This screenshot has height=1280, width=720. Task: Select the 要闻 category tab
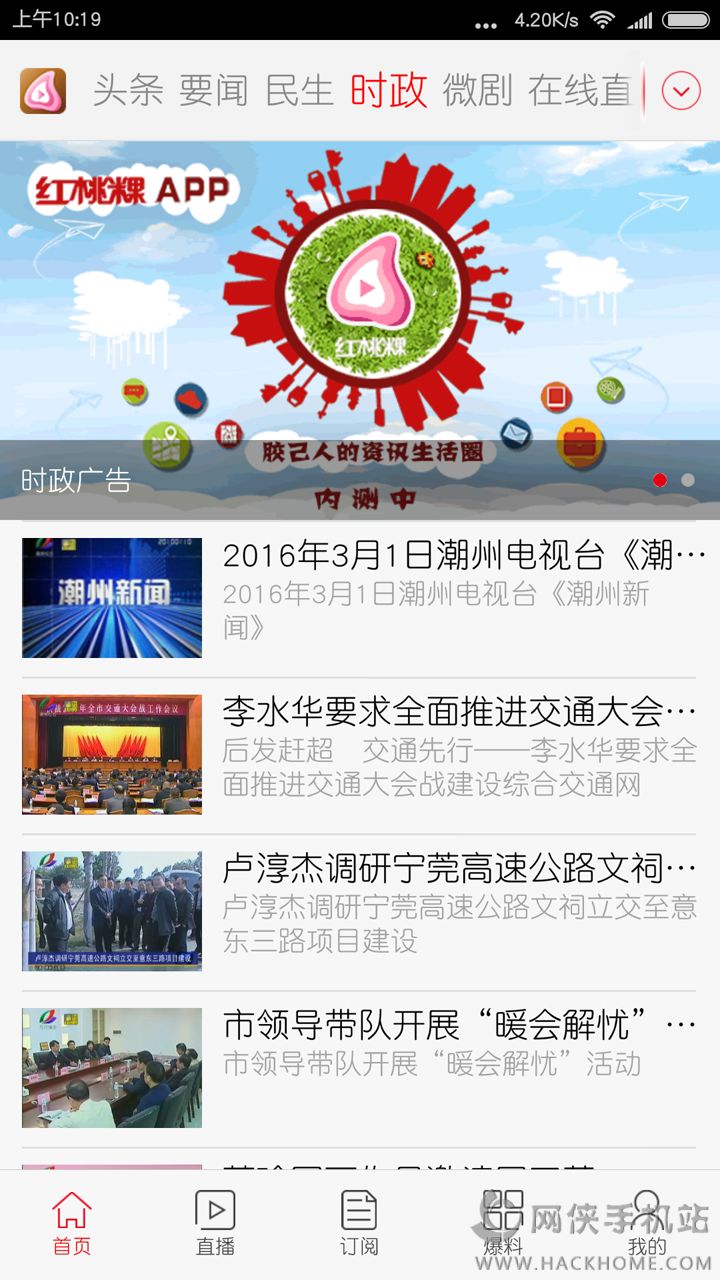214,91
